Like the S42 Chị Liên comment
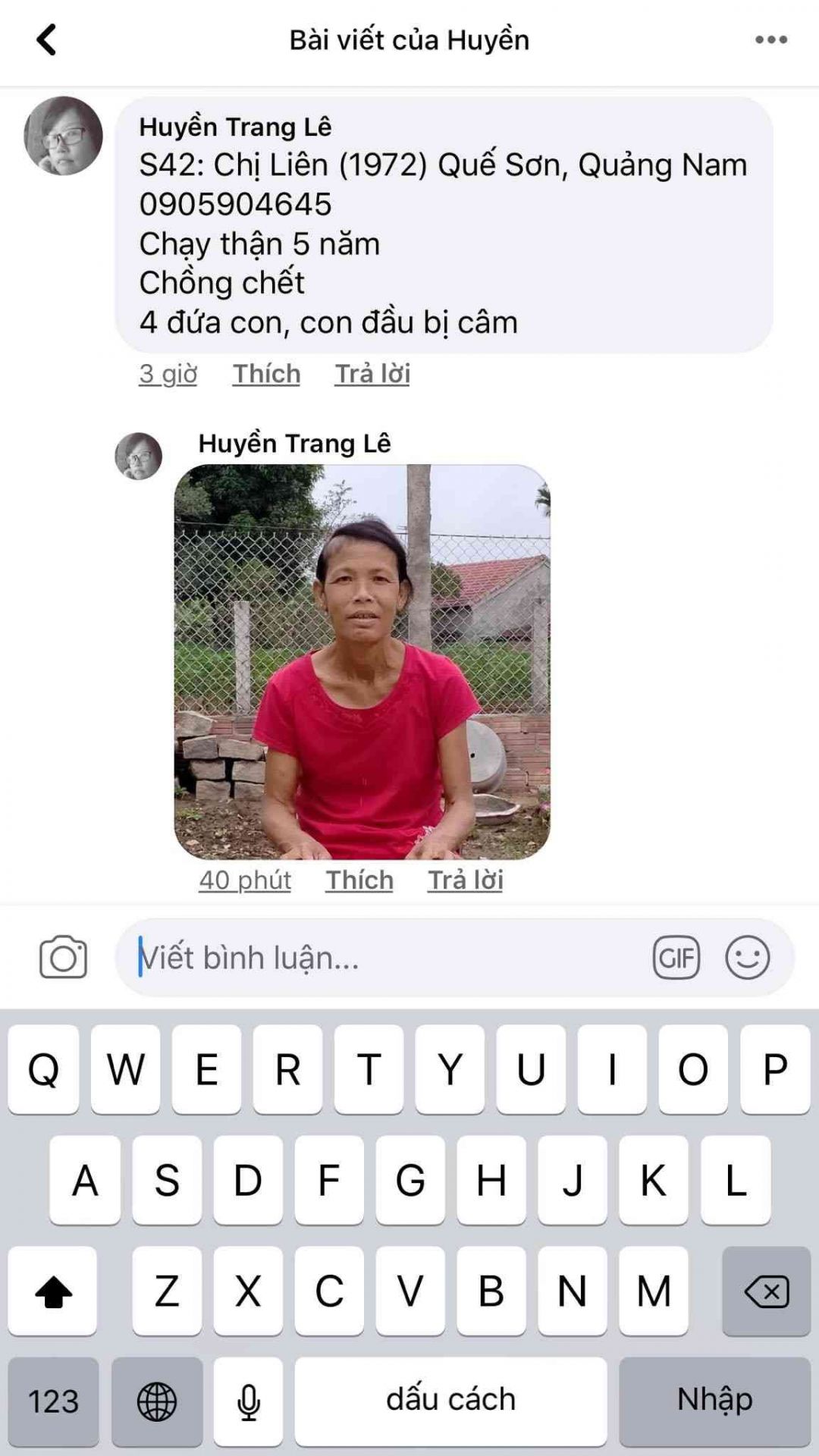Viewport: 819px width, 1456px height. pyautogui.click(x=266, y=374)
